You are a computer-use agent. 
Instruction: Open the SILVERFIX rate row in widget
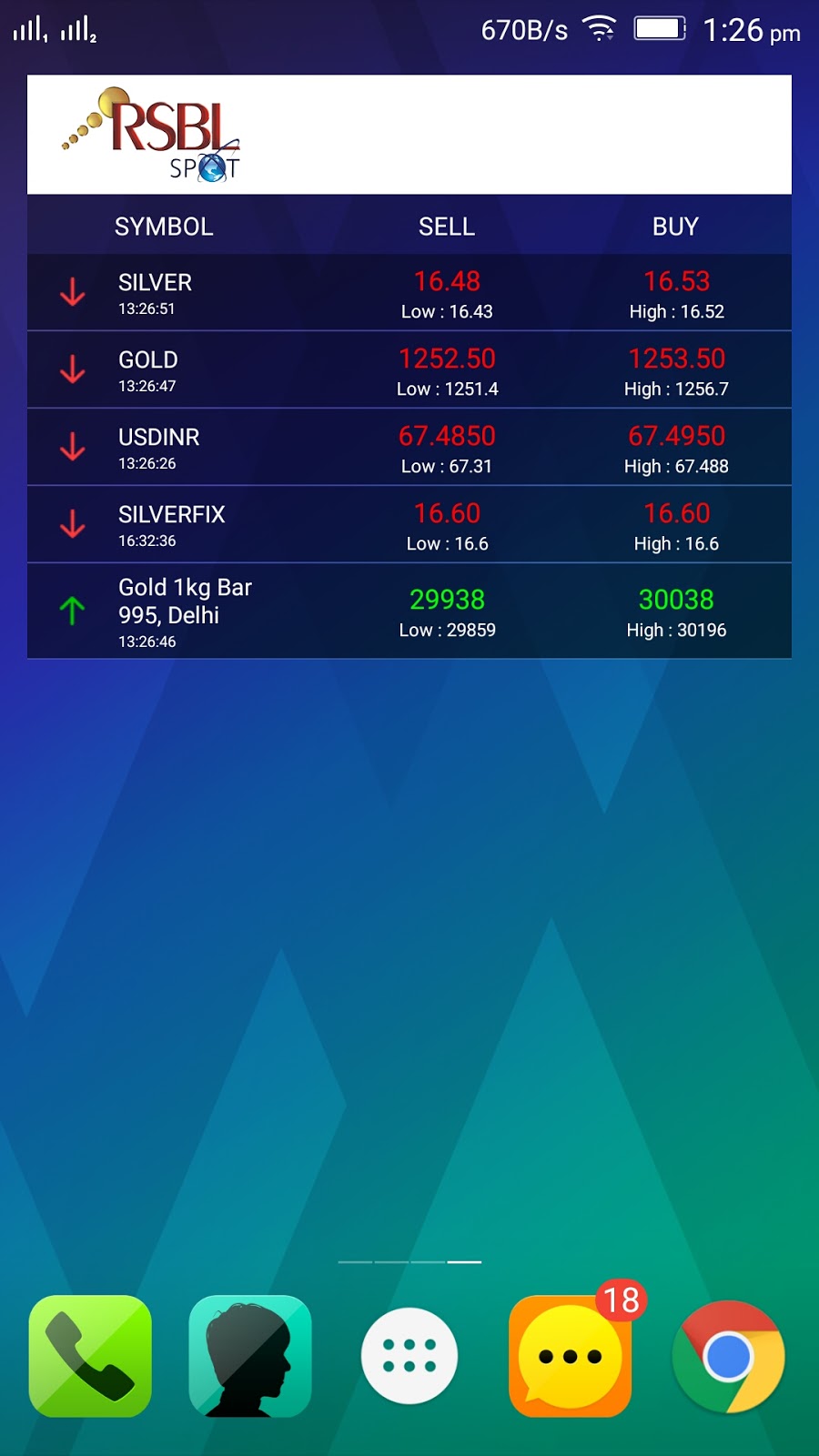[x=409, y=525]
